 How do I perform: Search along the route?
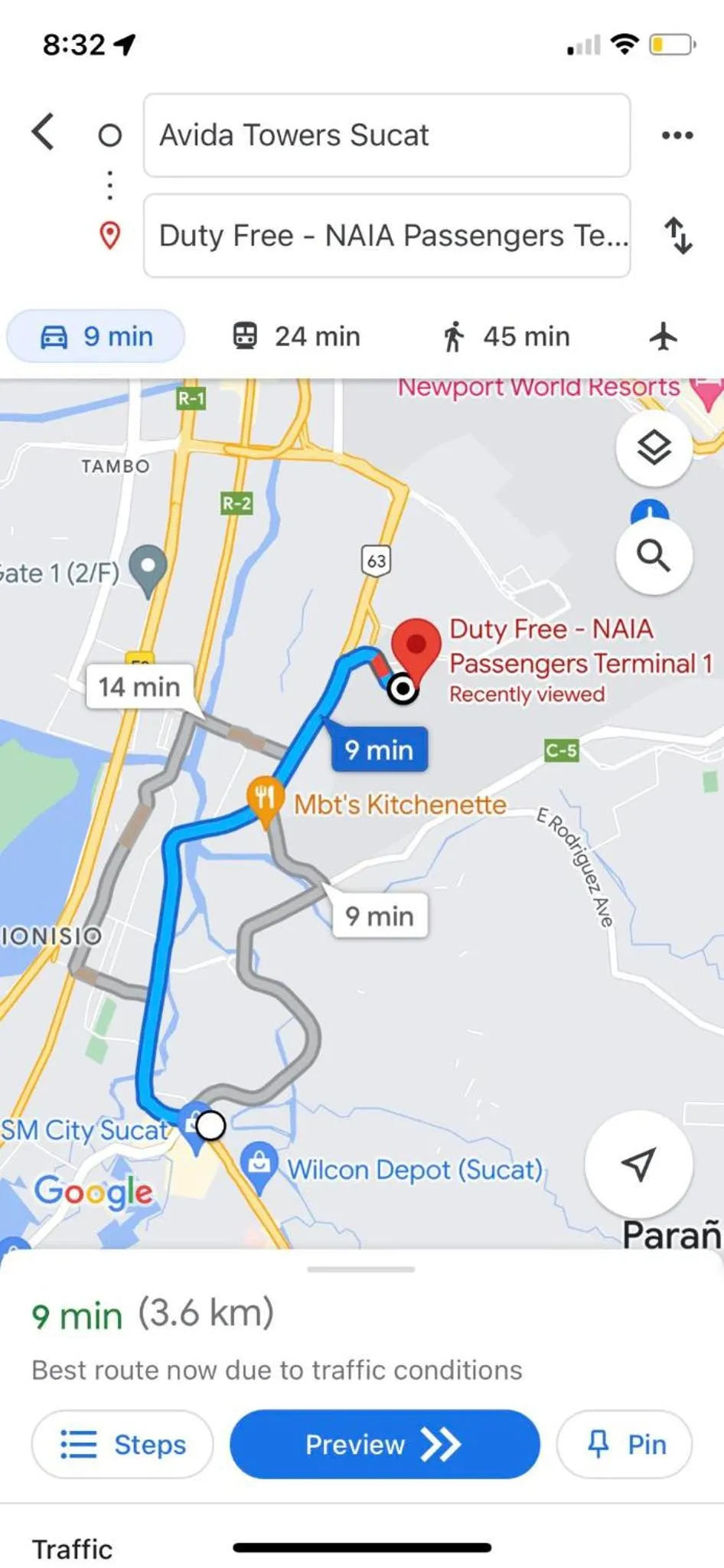pos(654,556)
